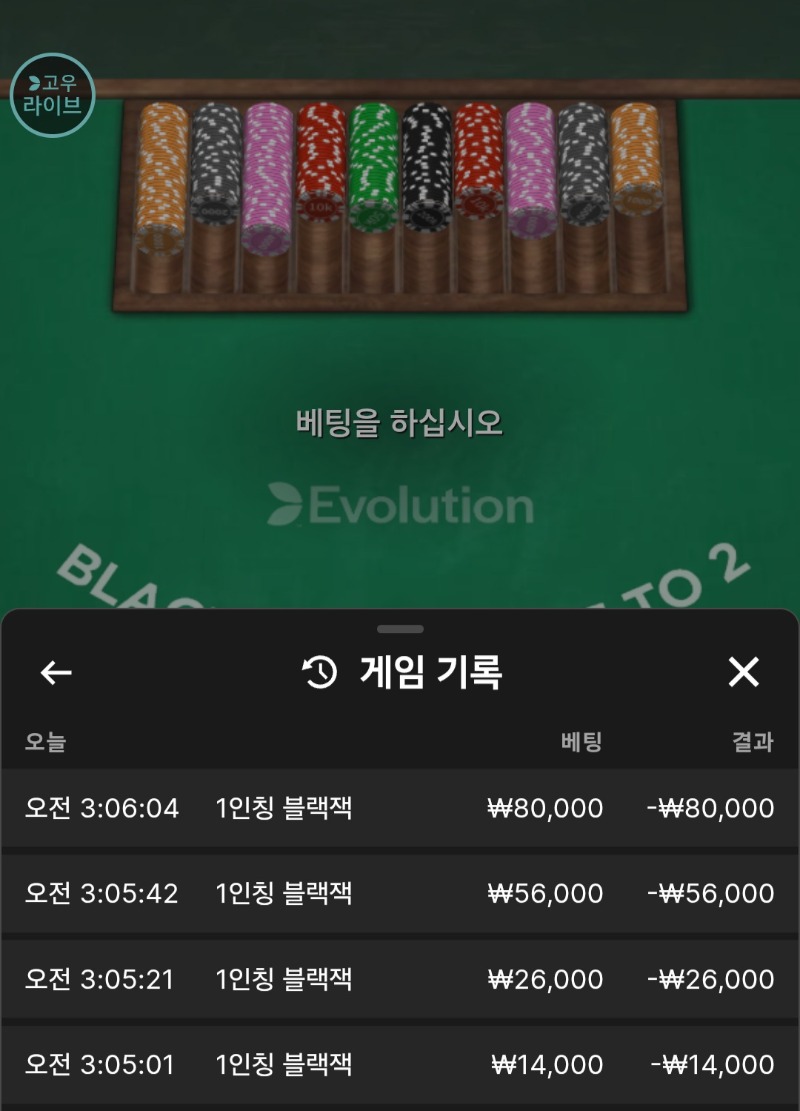Open the 3:05:42 blackjack record
This screenshot has width=800, height=1111.
400,893
